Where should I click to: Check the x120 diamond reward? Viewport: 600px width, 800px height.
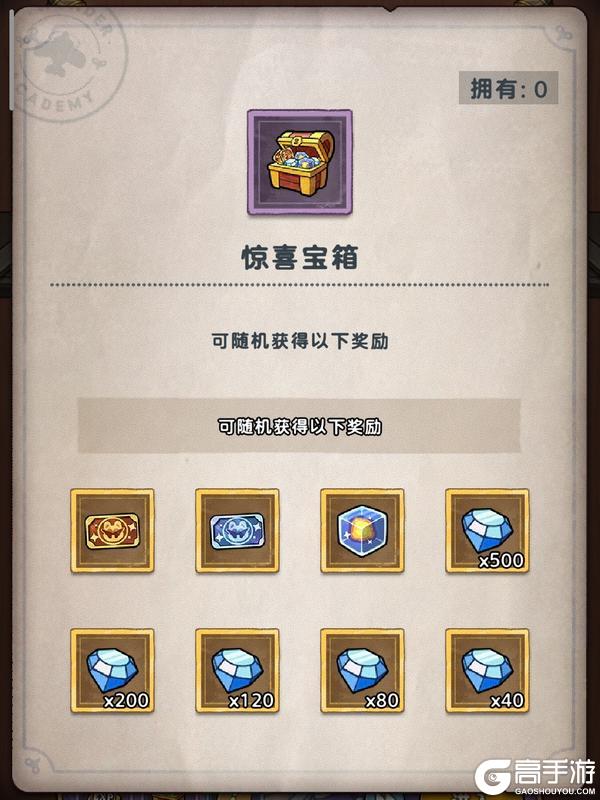[x=237, y=671]
